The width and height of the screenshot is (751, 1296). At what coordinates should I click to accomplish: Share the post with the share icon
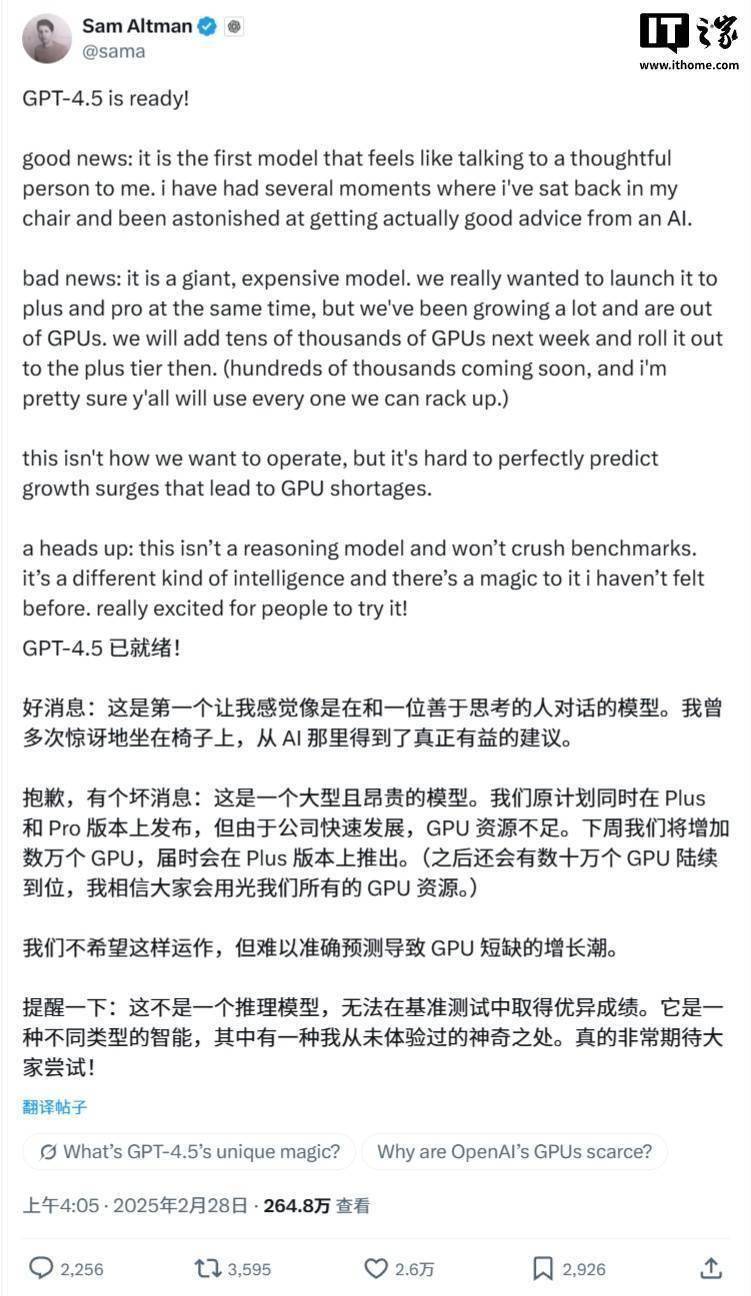click(x=711, y=1269)
